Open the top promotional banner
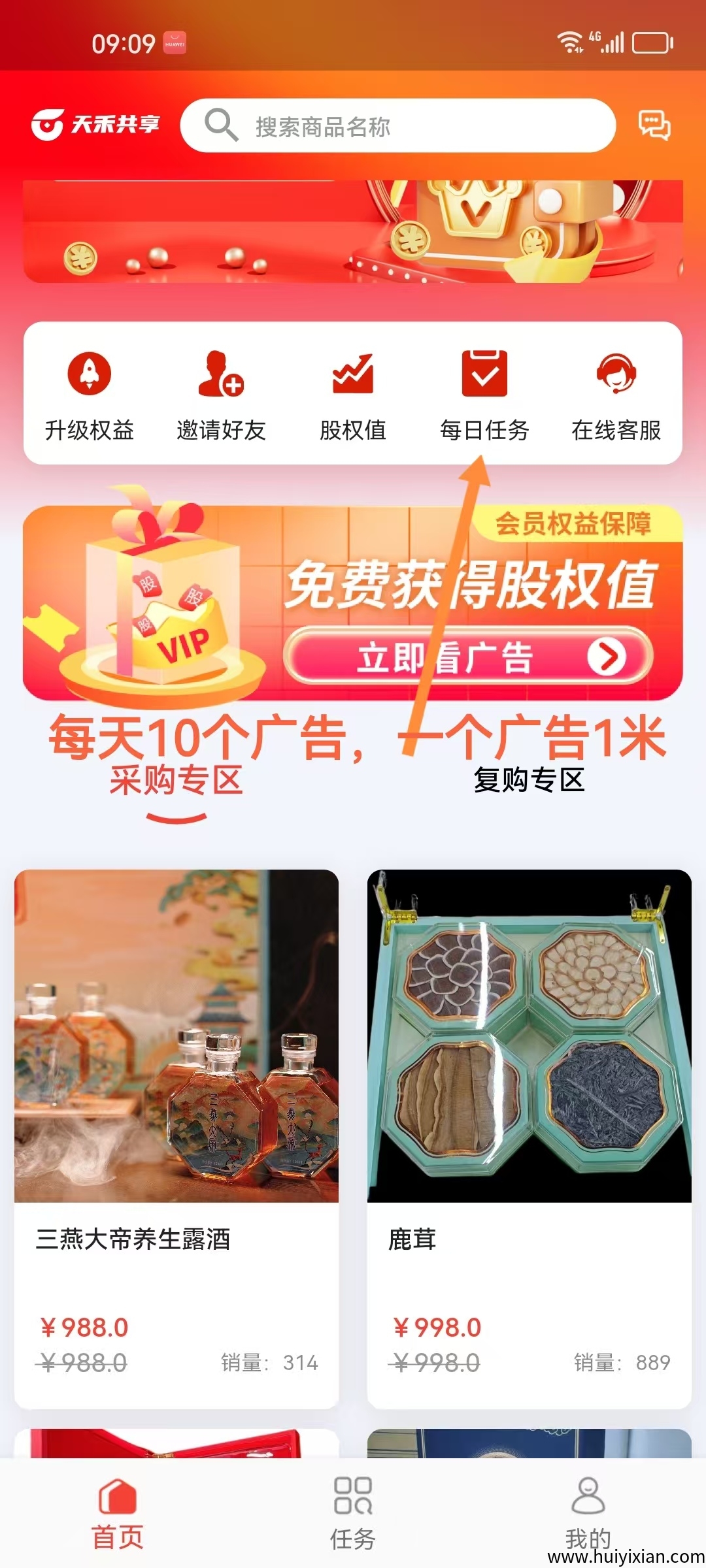Viewport: 706px width, 1568px height. [x=353, y=231]
